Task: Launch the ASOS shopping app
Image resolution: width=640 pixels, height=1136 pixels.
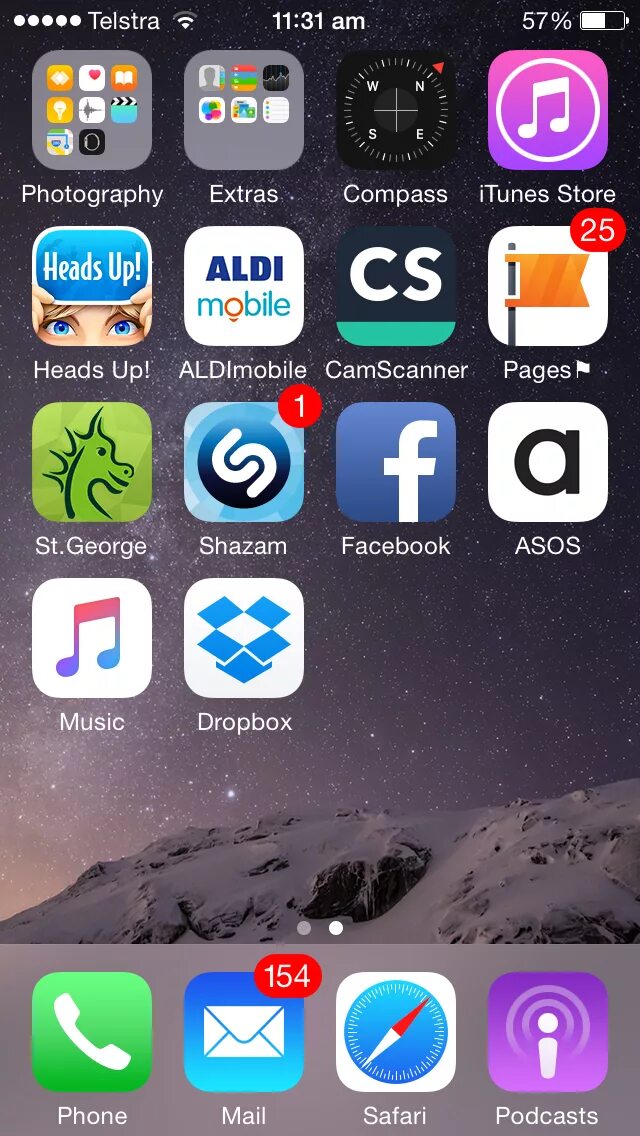Action: pyautogui.click(x=548, y=462)
